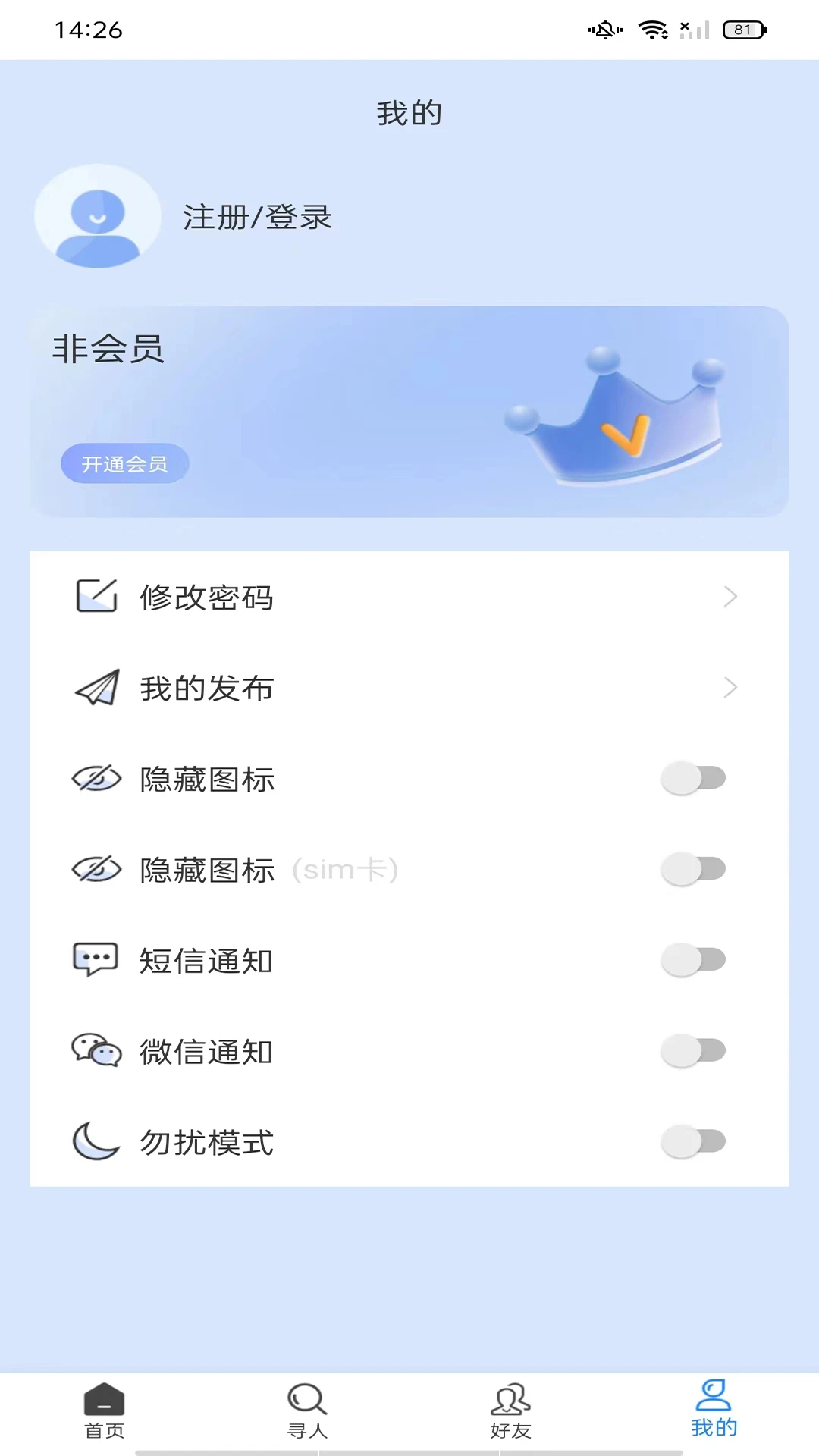Enable 短信通知 switch
819x1456 pixels.
tap(693, 960)
